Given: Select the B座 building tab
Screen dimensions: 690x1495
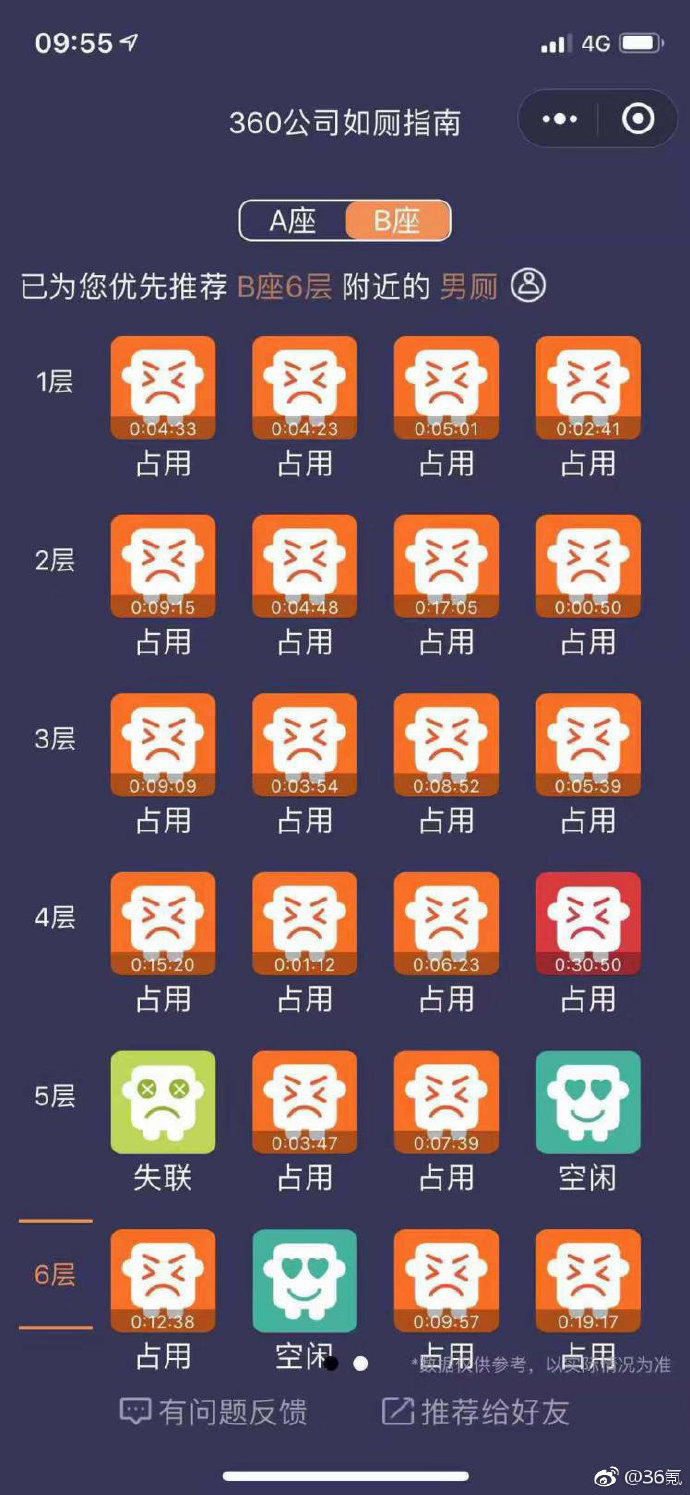Looking at the screenshot, I should coord(398,221).
